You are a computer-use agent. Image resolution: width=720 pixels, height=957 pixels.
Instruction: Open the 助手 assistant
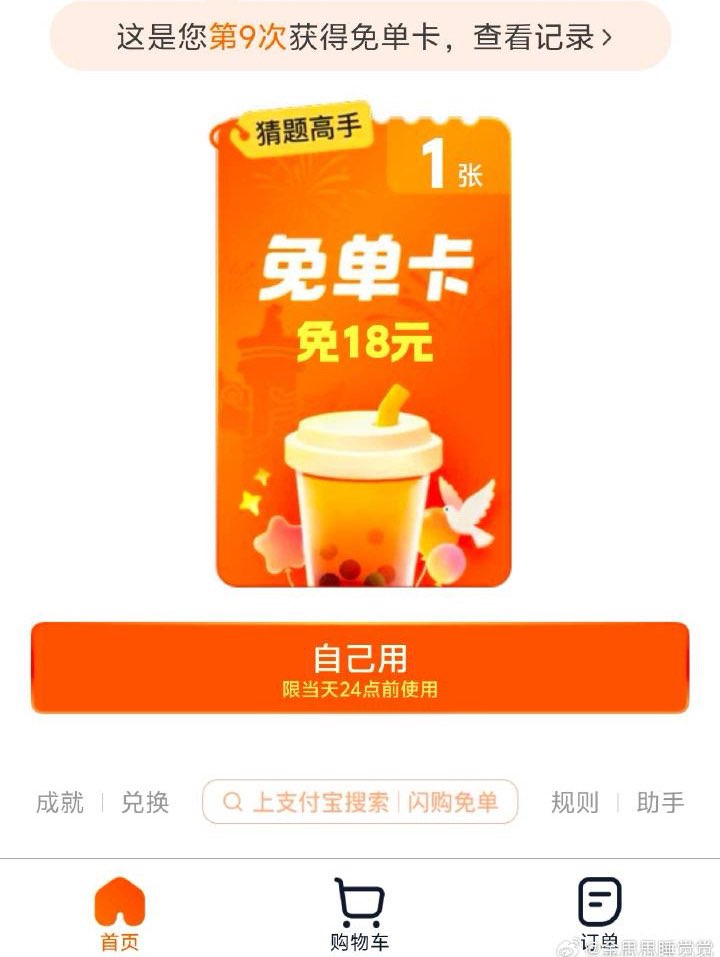pyautogui.click(x=660, y=802)
